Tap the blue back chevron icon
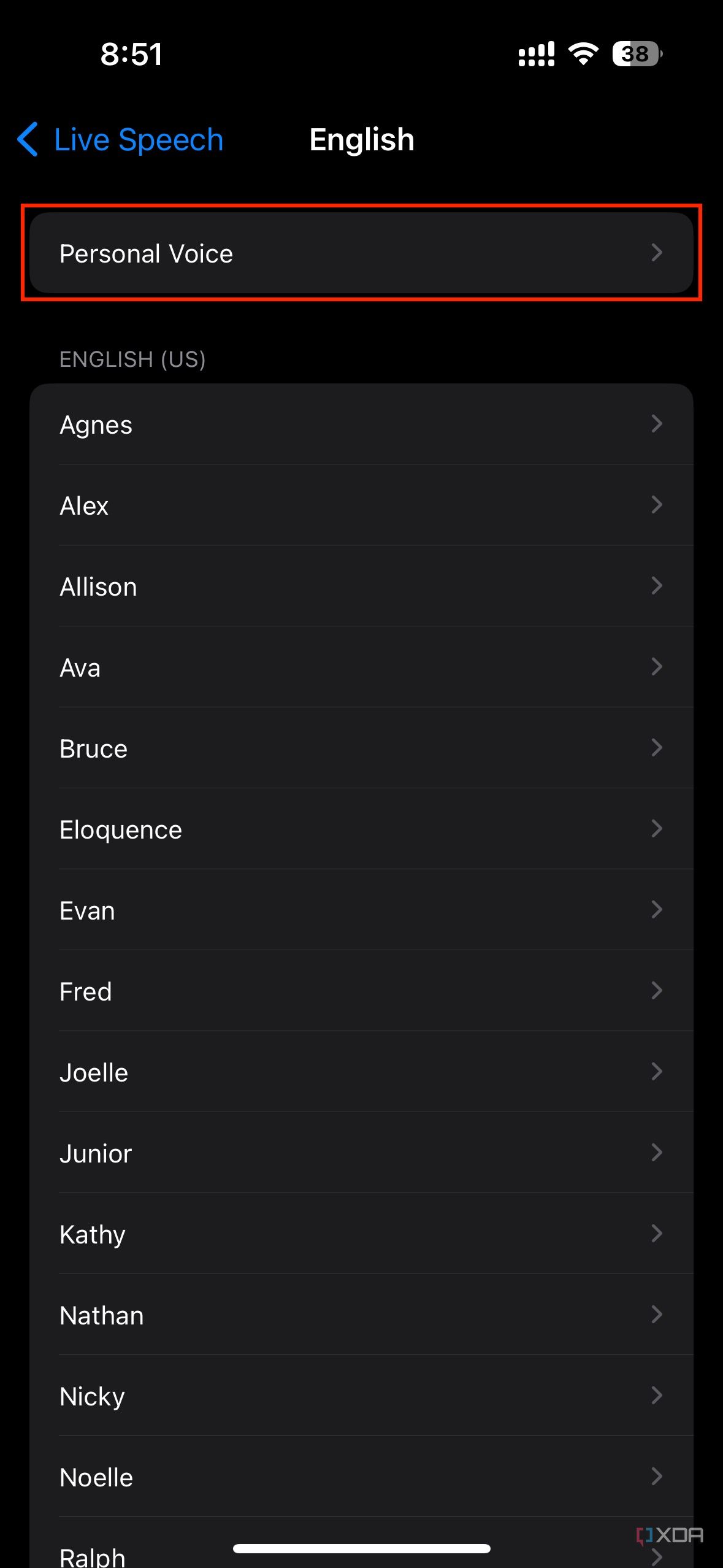 [x=27, y=140]
